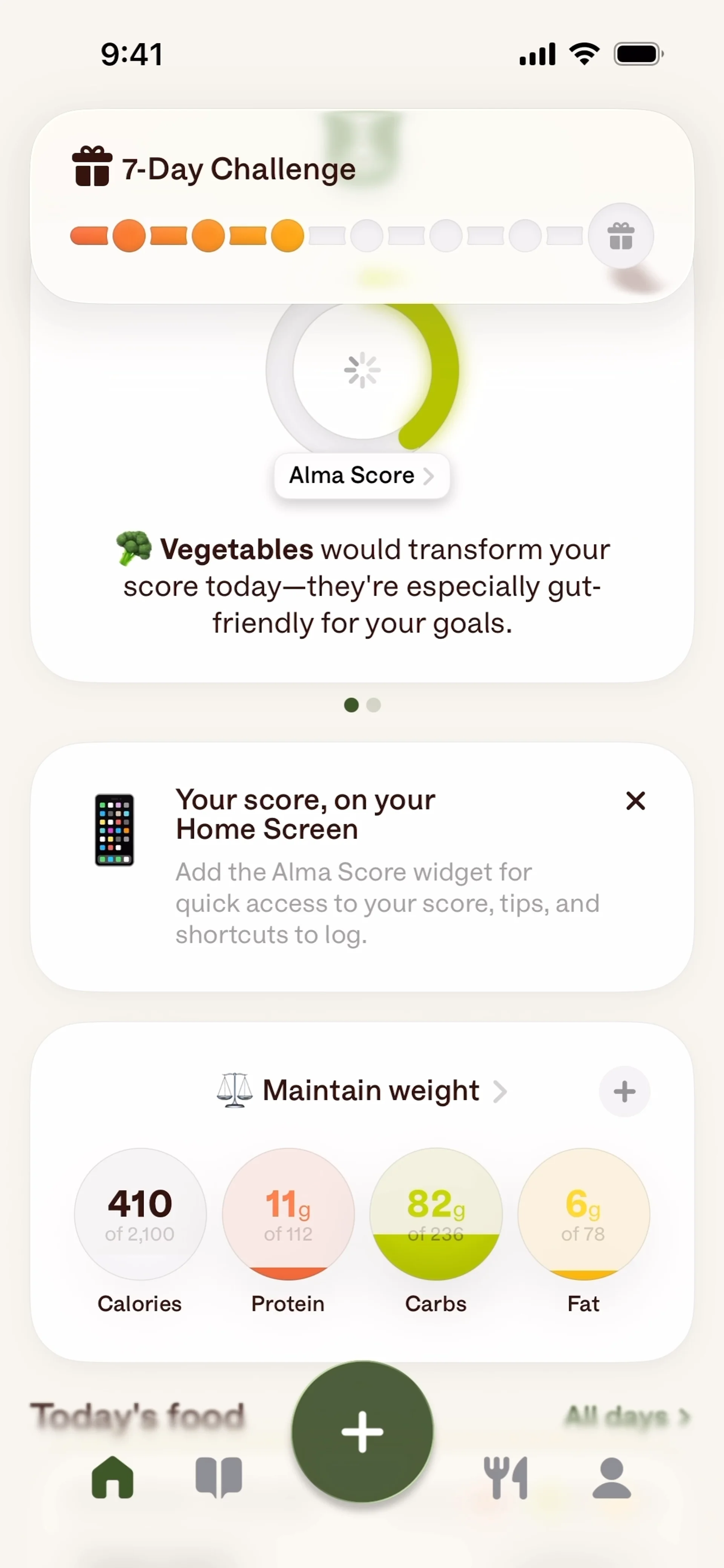This screenshot has height=1568, width=724.
Task: Select the Carbs macro circle
Action: pyautogui.click(x=436, y=1214)
